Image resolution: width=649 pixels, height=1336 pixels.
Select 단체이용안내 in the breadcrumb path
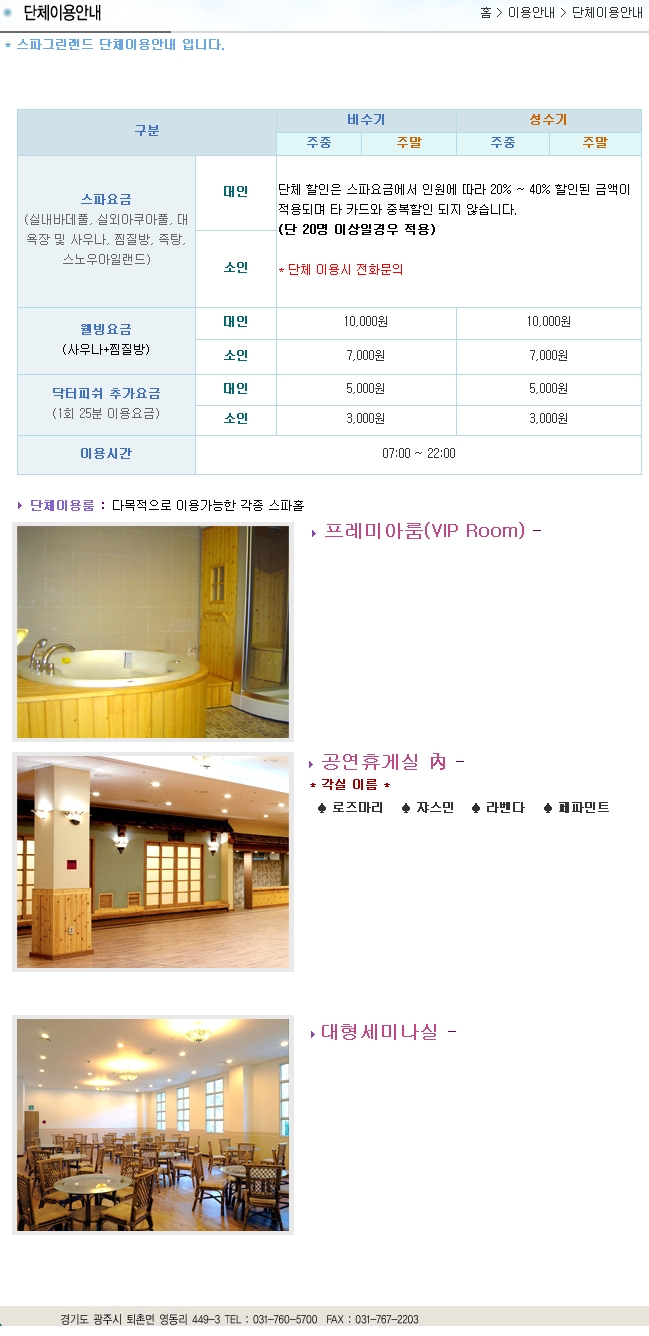[607, 13]
